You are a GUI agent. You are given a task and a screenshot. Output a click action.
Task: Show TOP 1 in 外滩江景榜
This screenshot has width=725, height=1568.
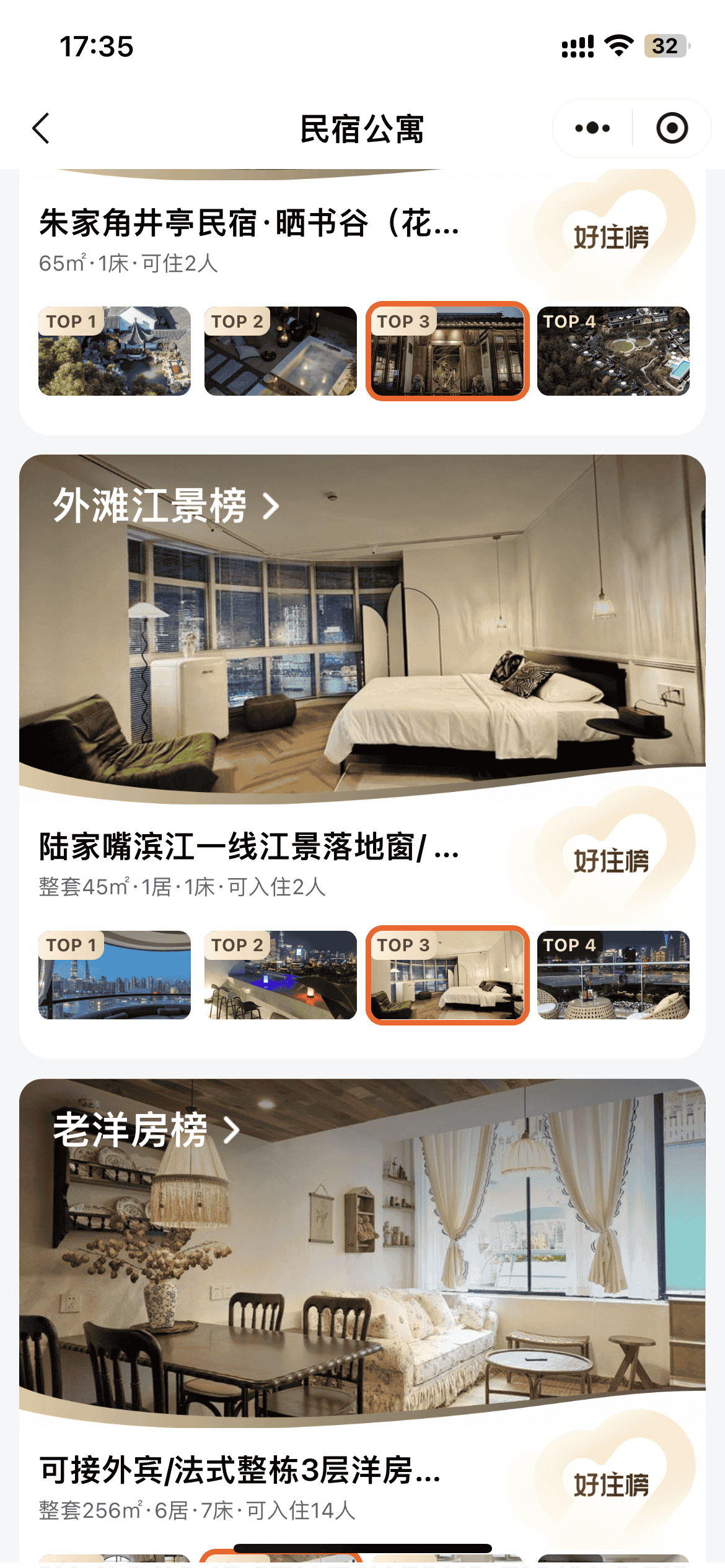[115, 975]
